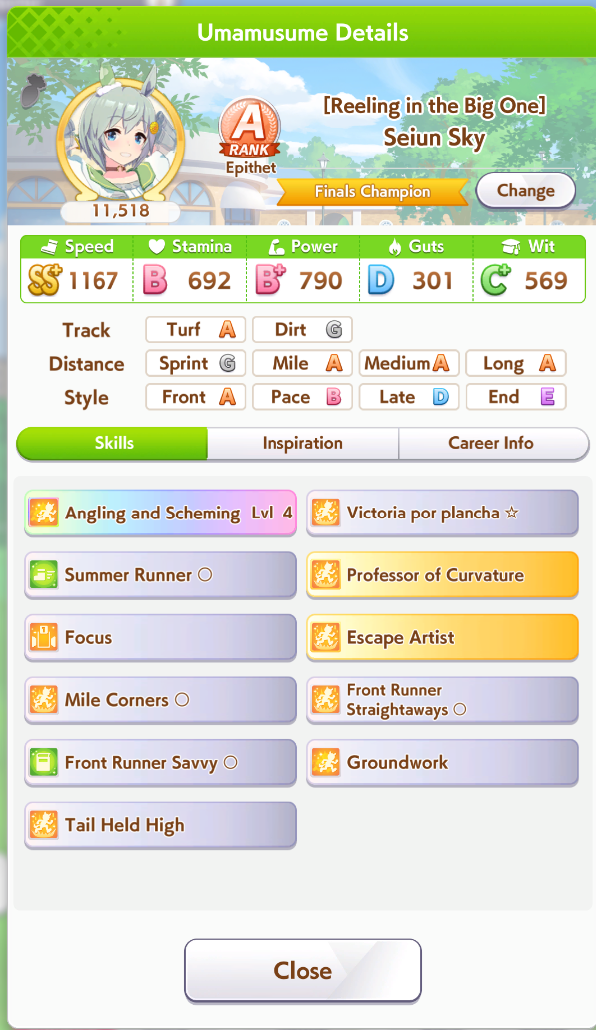View Angling and Scheming skill details
This screenshot has width=602, height=1031.
(160, 513)
